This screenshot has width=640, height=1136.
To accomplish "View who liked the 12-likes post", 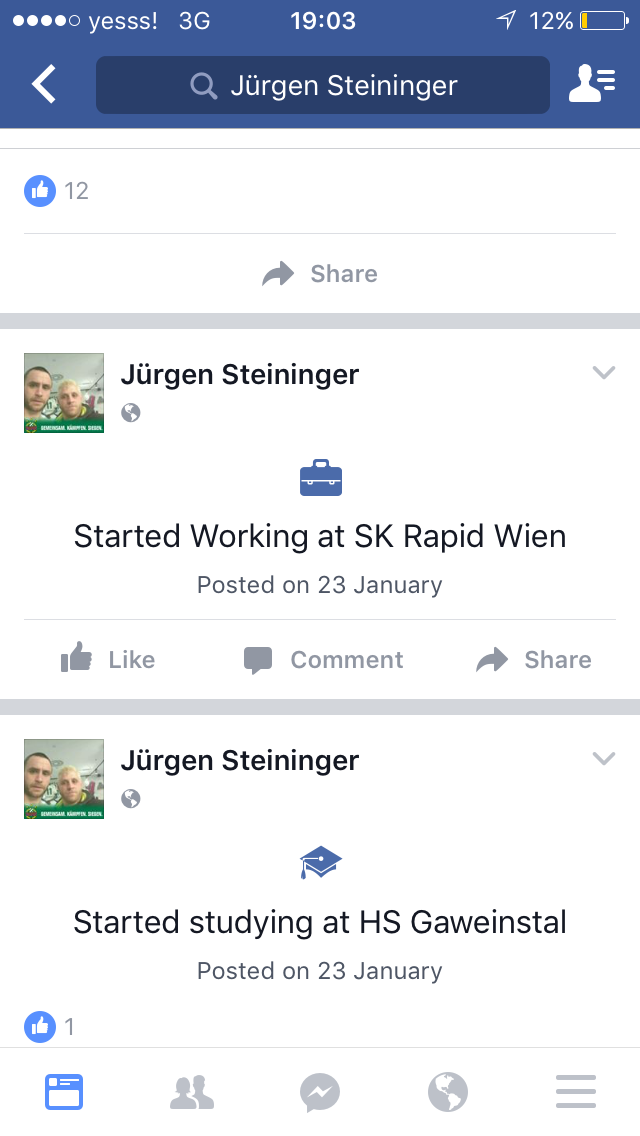I will [57, 191].
